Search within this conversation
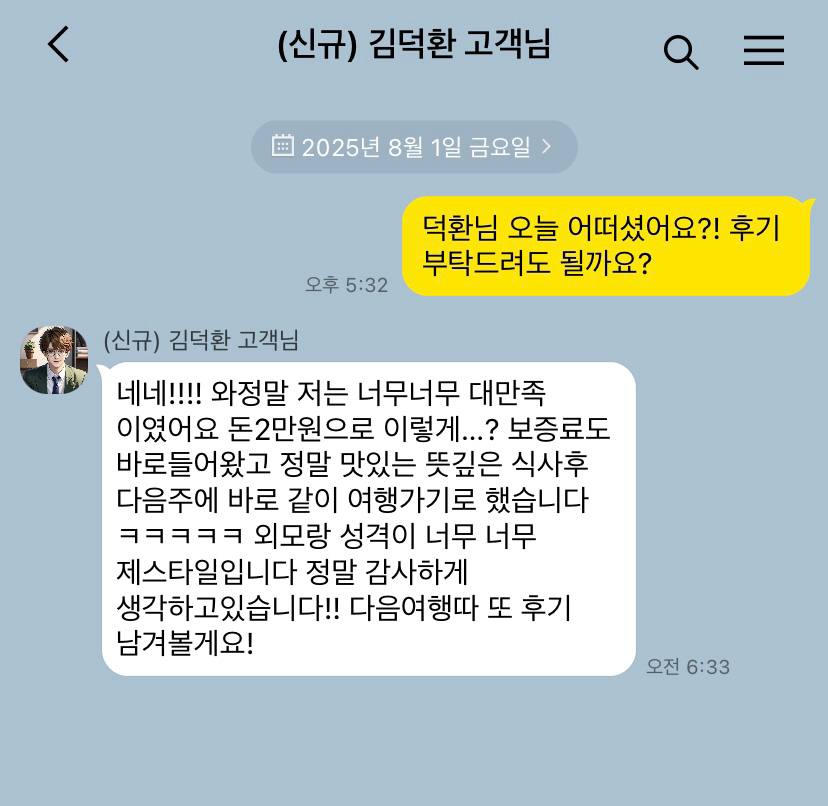 tap(681, 51)
